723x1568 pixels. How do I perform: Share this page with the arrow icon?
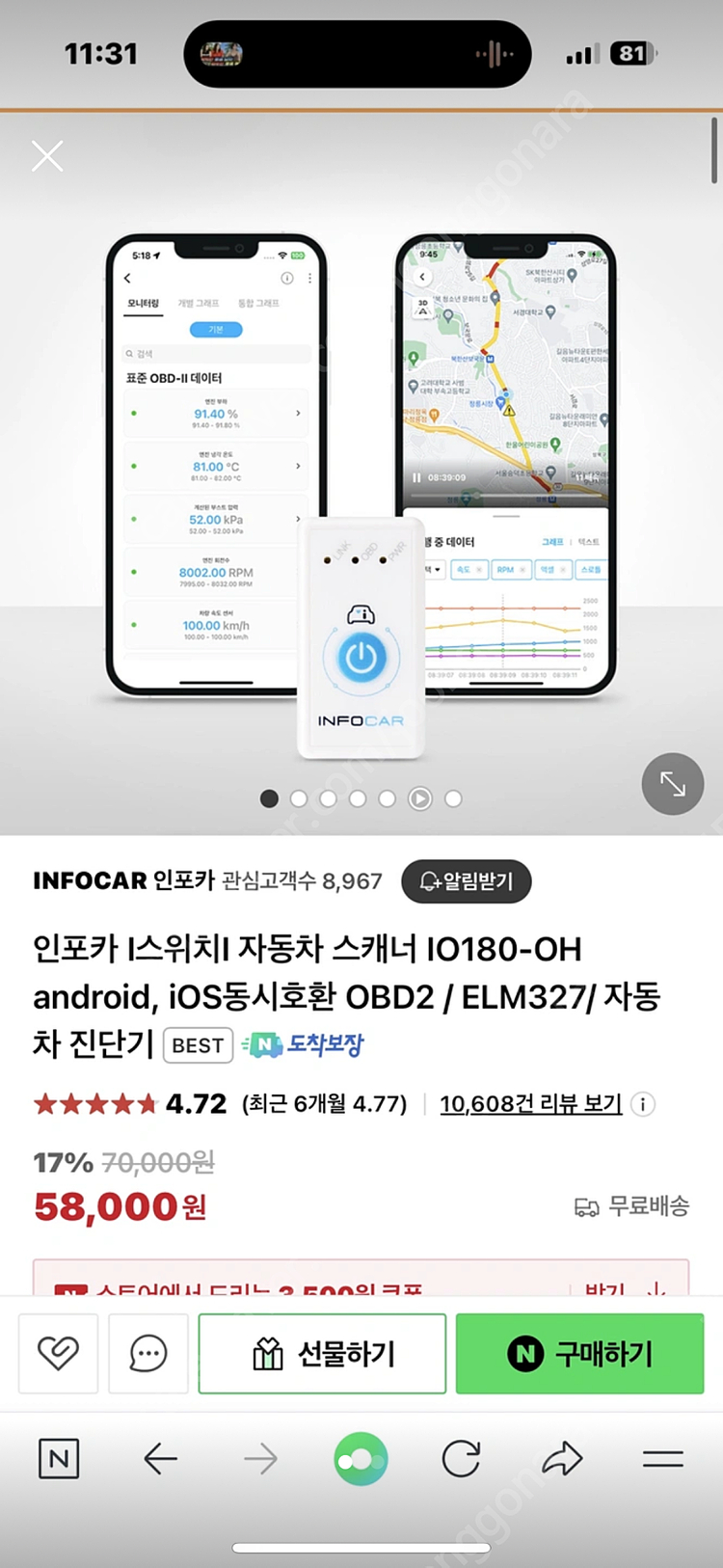click(562, 1459)
